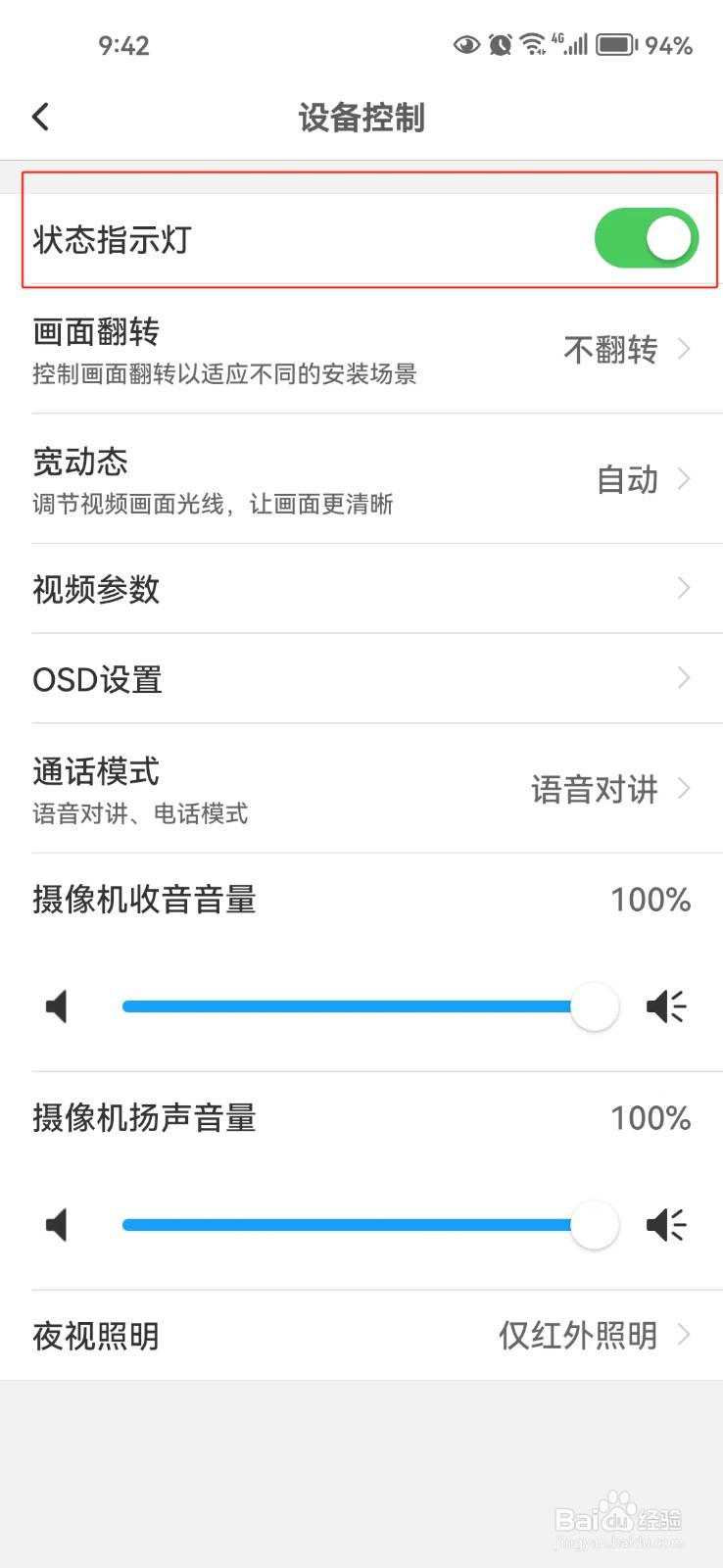Click the 设备控制 title text
The image size is (723, 1568).
click(x=361, y=118)
